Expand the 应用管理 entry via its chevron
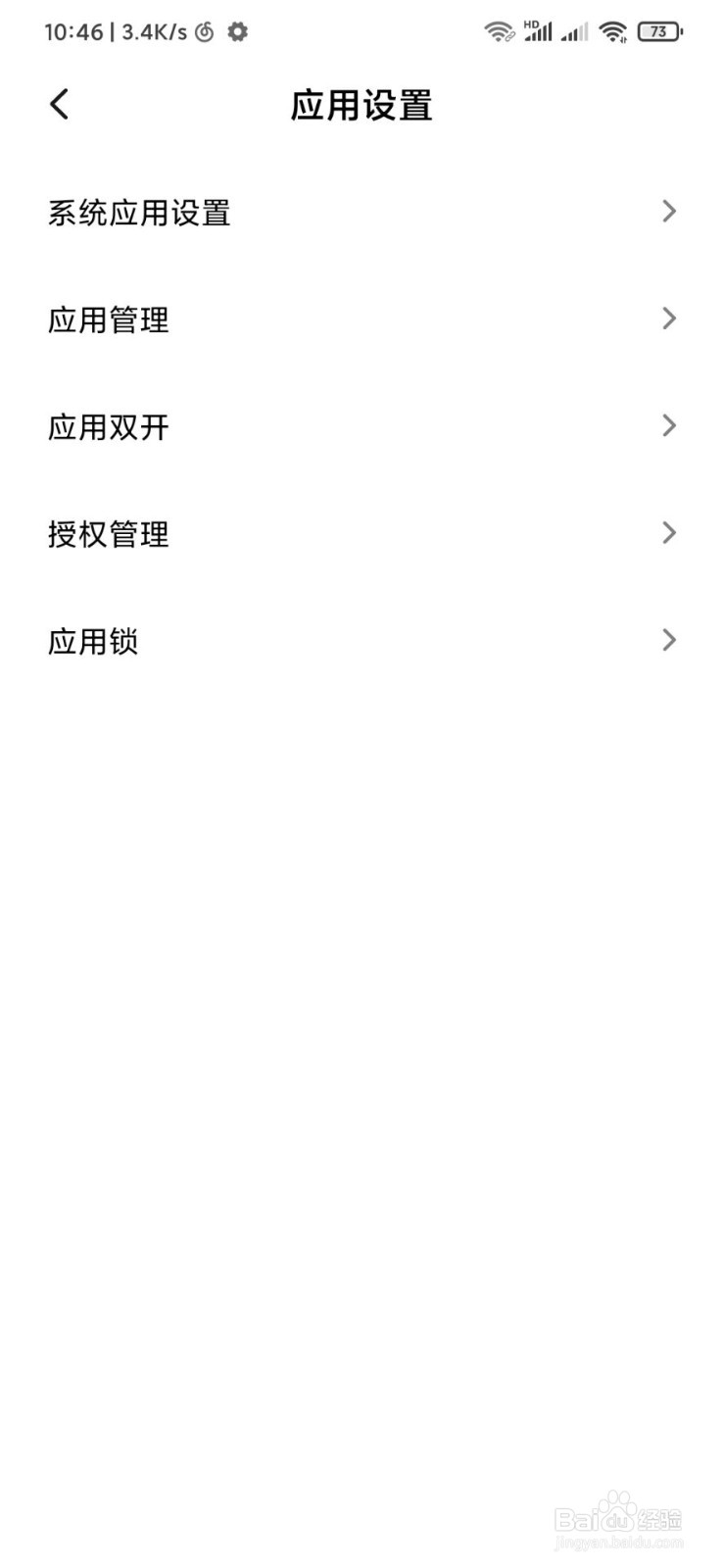Image resolution: width=723 pixels, height=1568 pixels. pos(670,318)
